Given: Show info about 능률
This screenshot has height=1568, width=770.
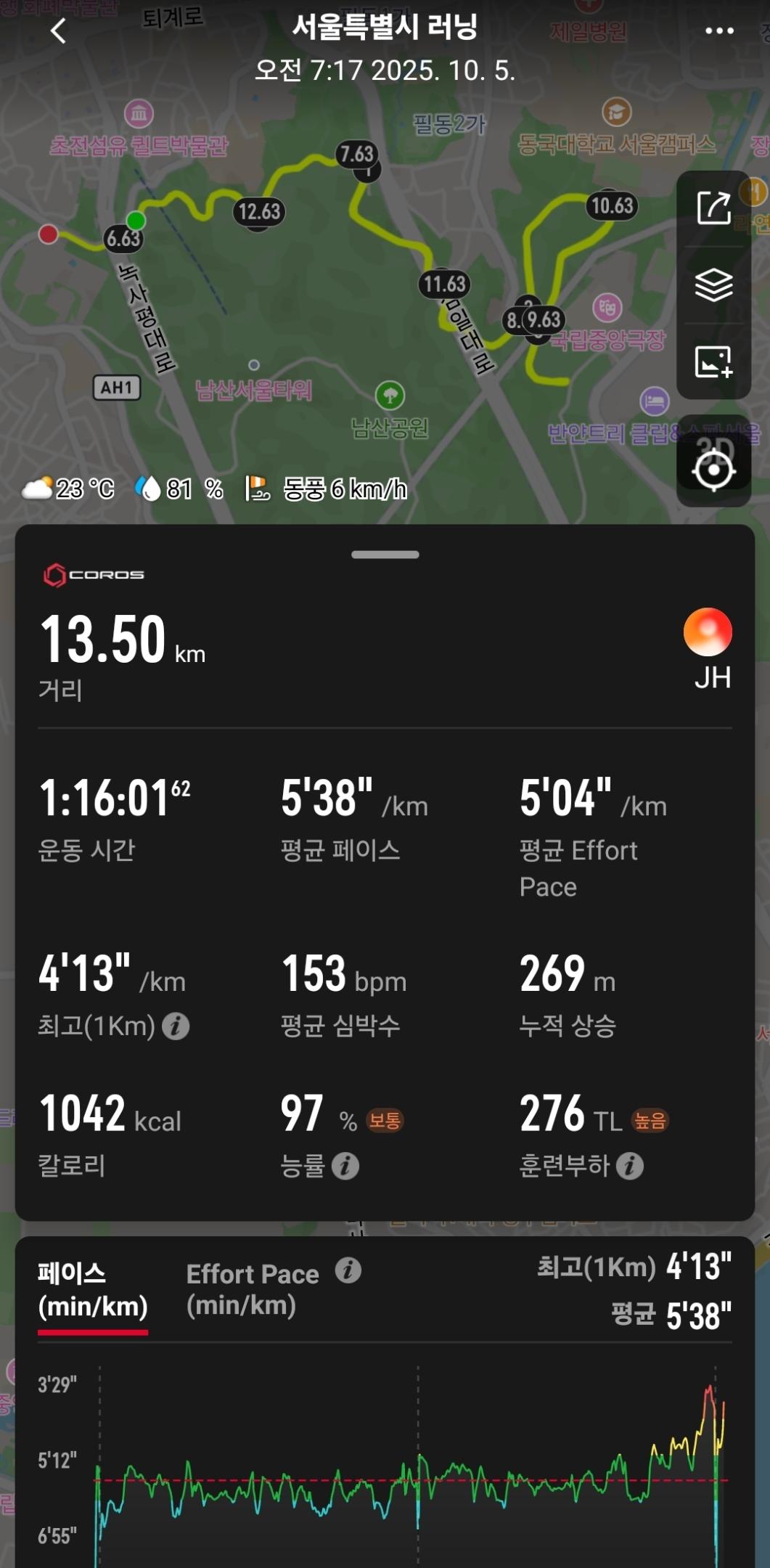Looking at the screenshot, I should (345, 1166).
